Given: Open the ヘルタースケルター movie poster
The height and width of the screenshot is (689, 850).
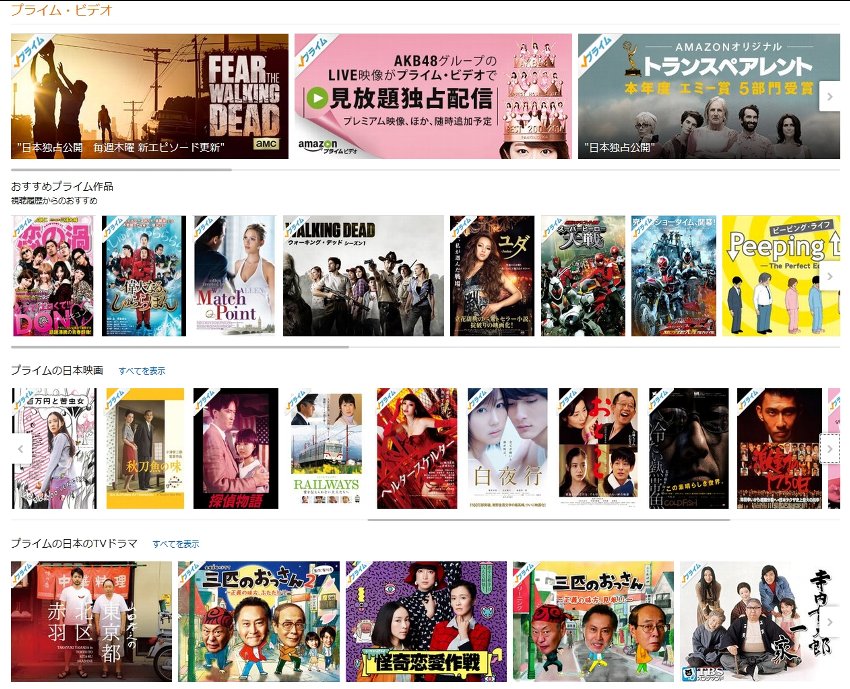Looking at the screenshot, I should (417, 449).
